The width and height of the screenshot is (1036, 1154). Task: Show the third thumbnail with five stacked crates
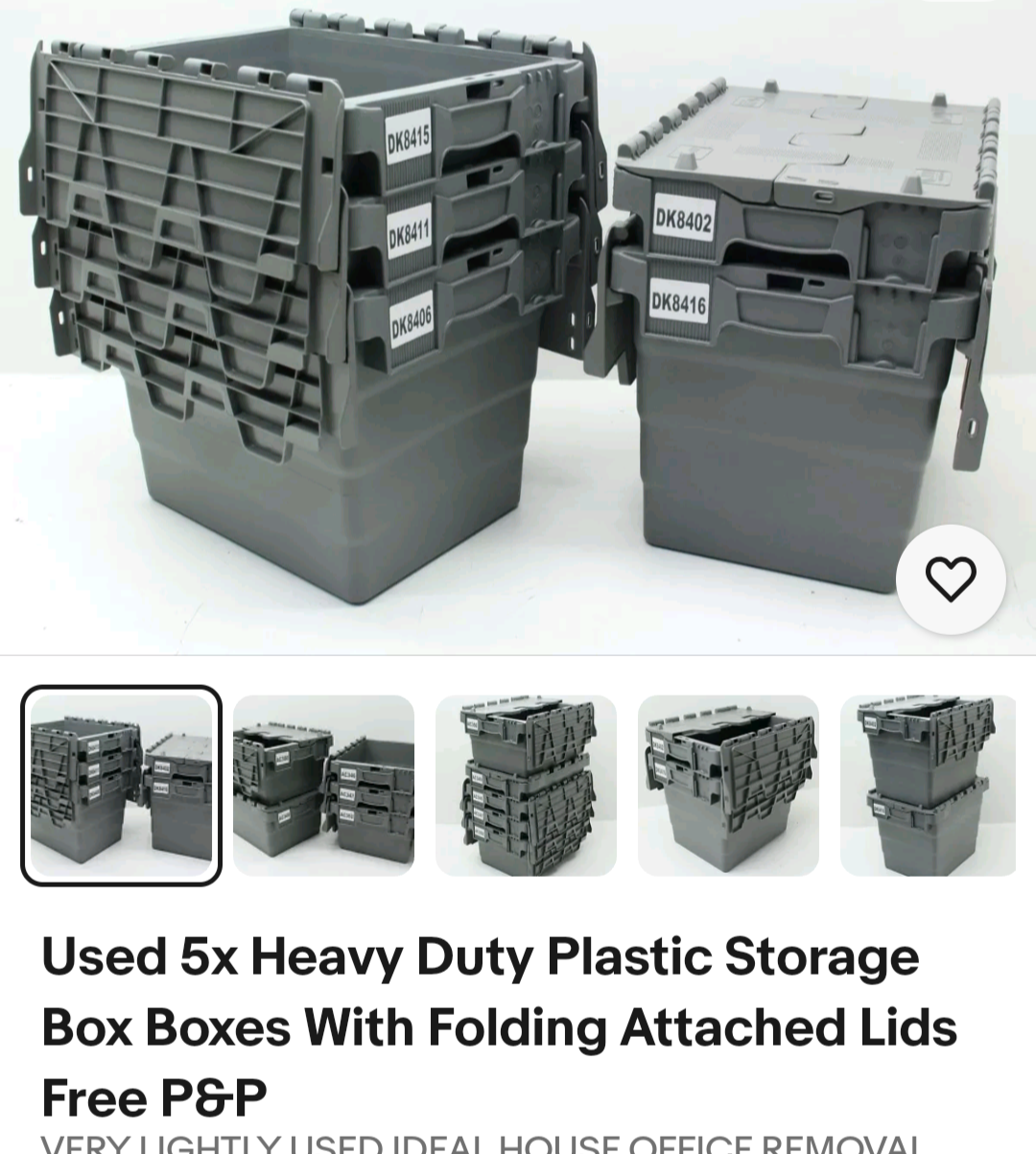(x=526, y=785)
